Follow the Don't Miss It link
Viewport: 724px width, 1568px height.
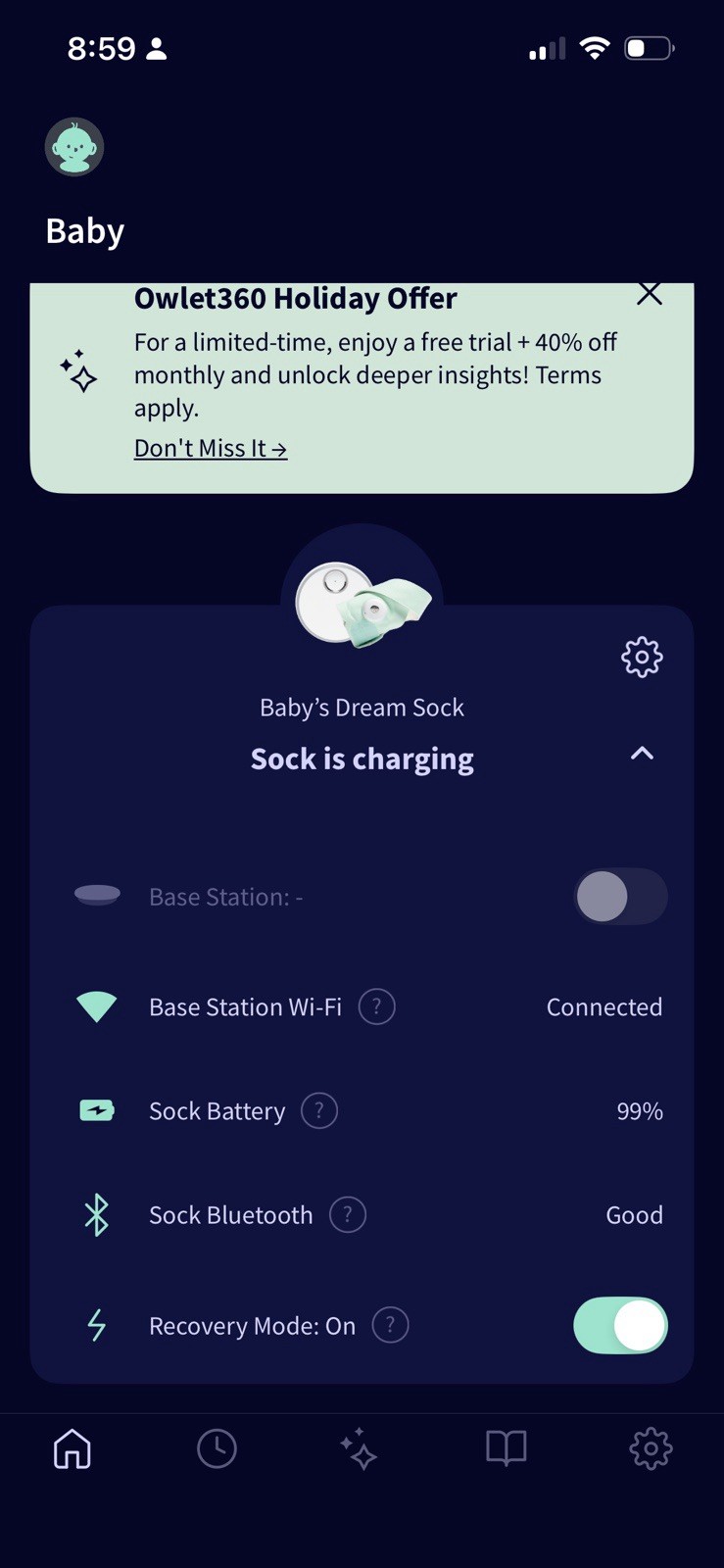[x=211, y=449]
